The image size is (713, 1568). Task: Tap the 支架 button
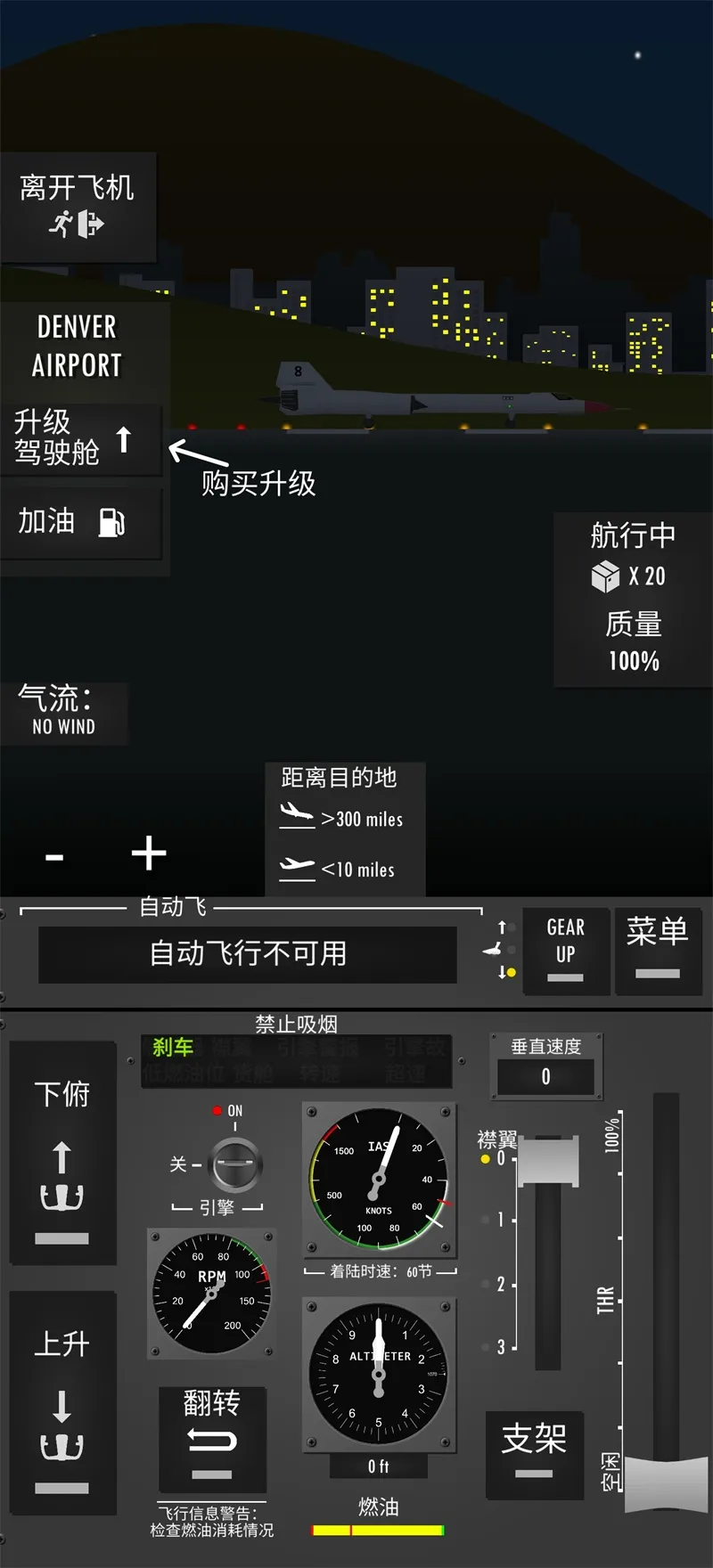click(534, 1453)
